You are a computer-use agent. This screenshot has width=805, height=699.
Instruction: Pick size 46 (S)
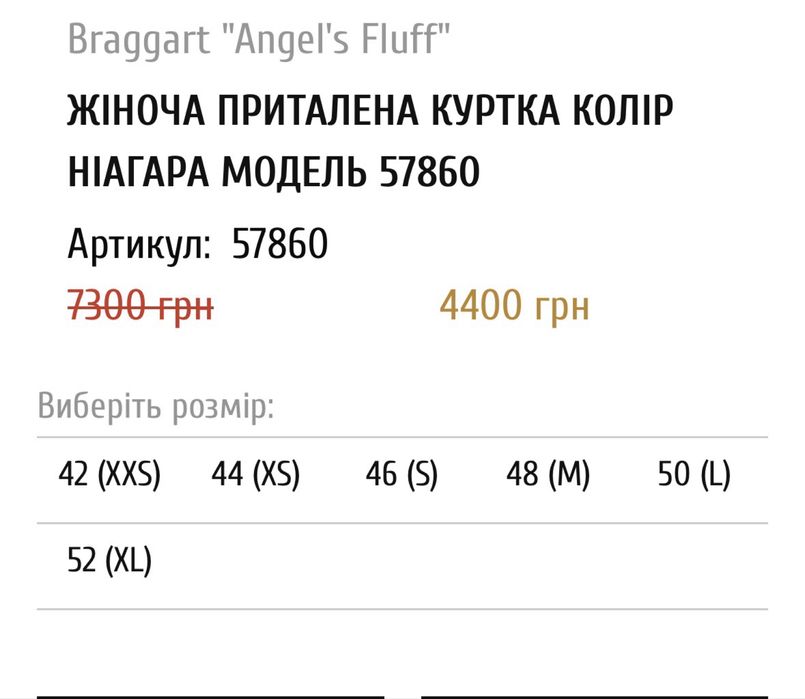point(402,474)
